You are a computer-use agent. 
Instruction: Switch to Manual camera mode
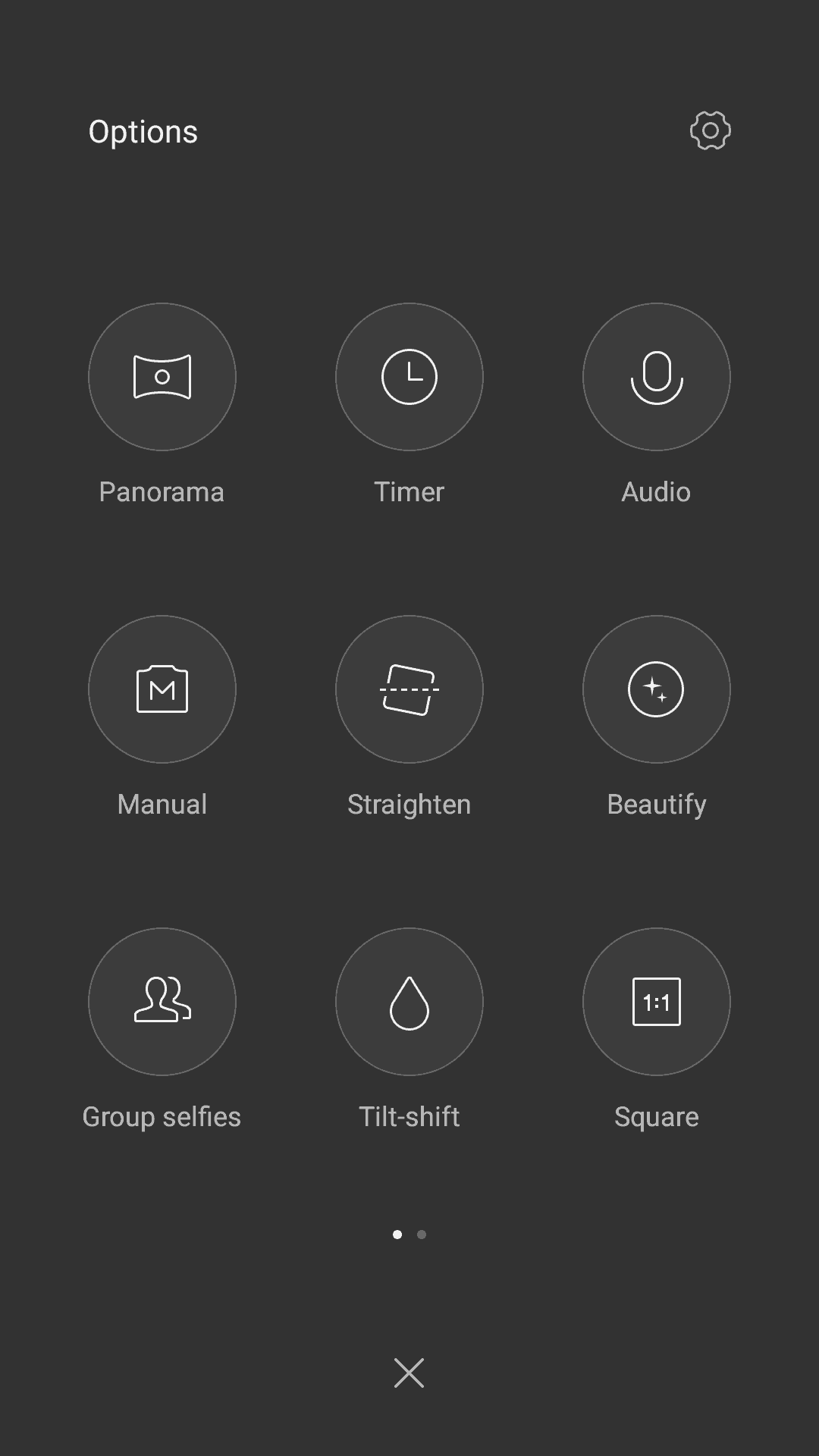(162, 689)
